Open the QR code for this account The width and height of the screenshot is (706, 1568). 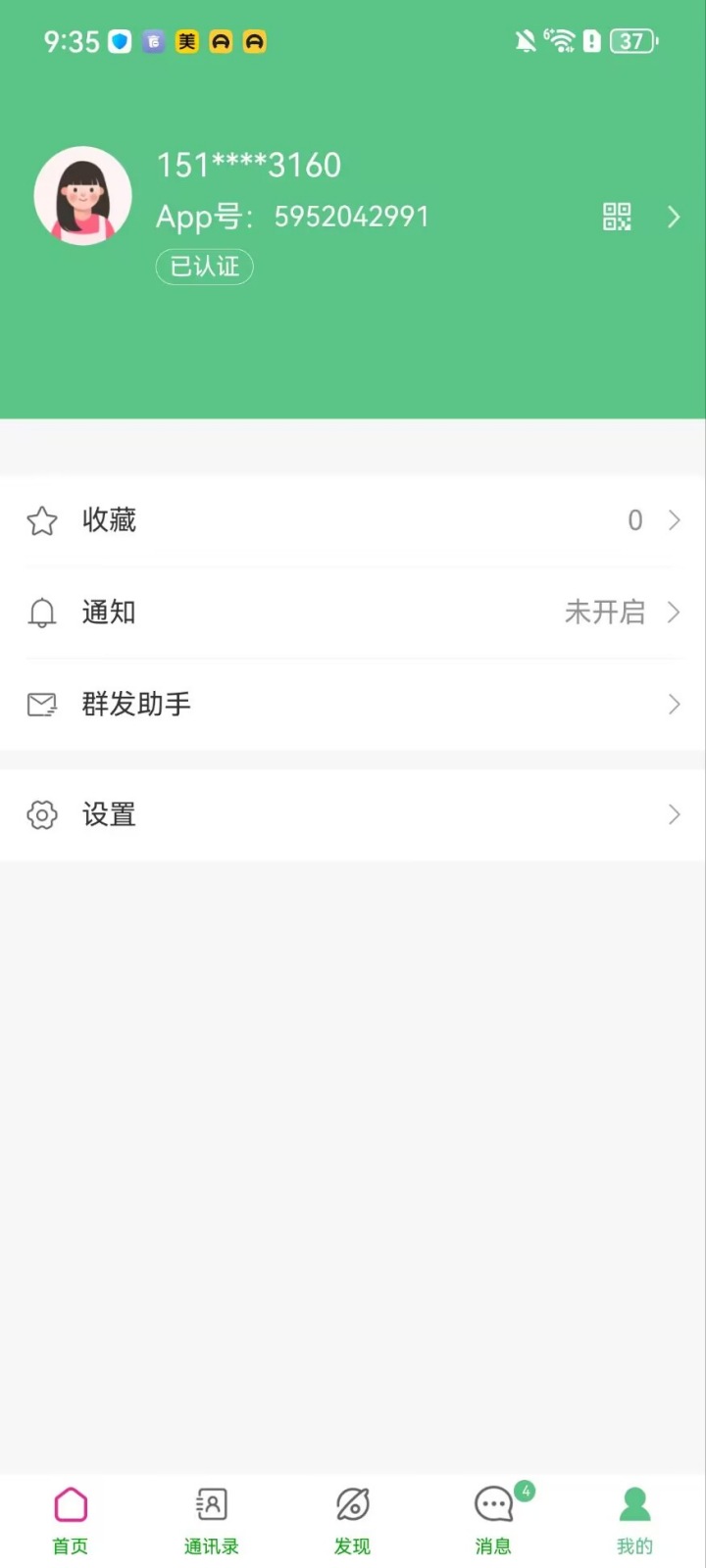coord(617,217)
